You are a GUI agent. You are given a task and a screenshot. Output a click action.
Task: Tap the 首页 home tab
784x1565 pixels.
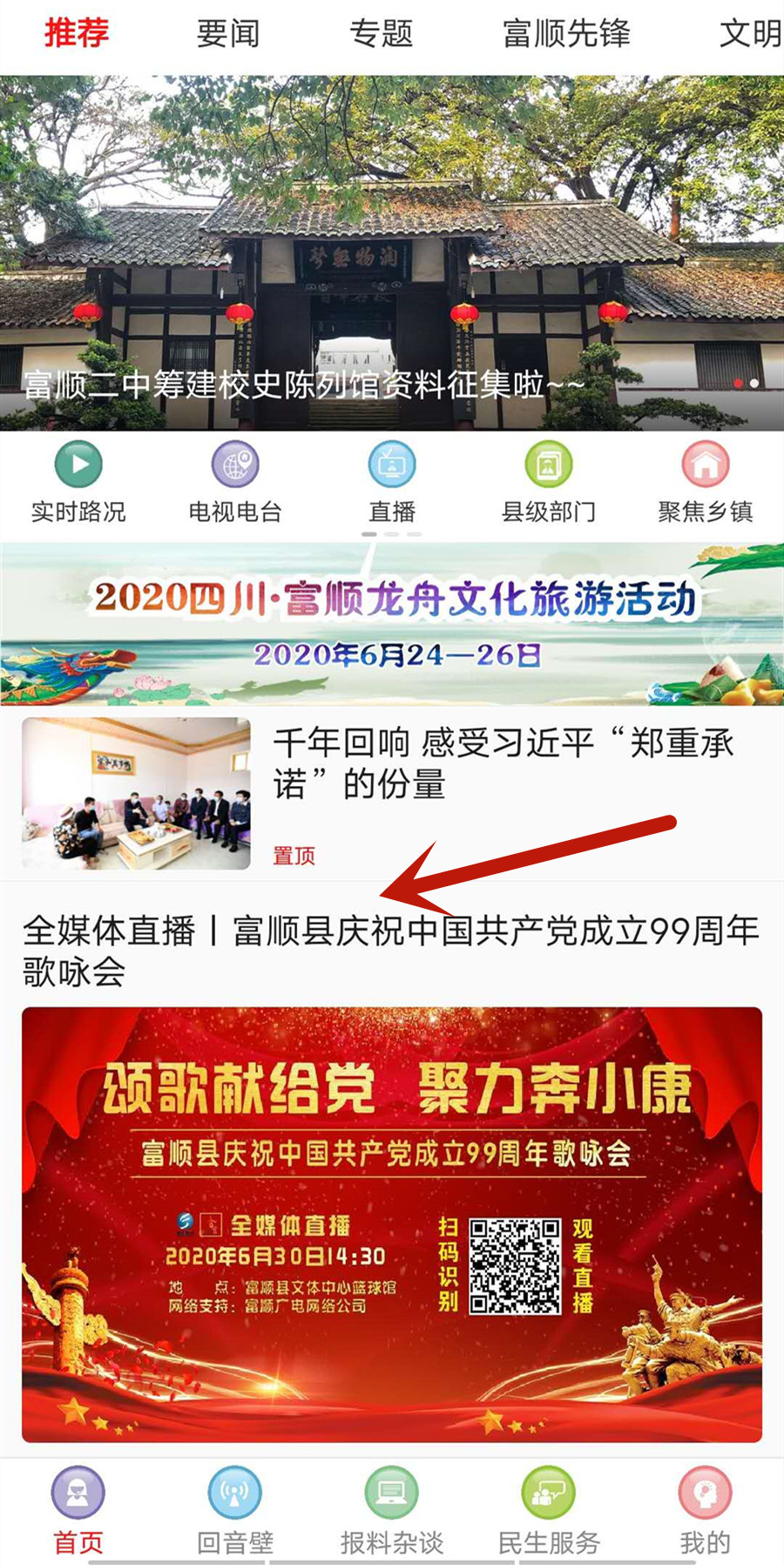pos(78,1510)
